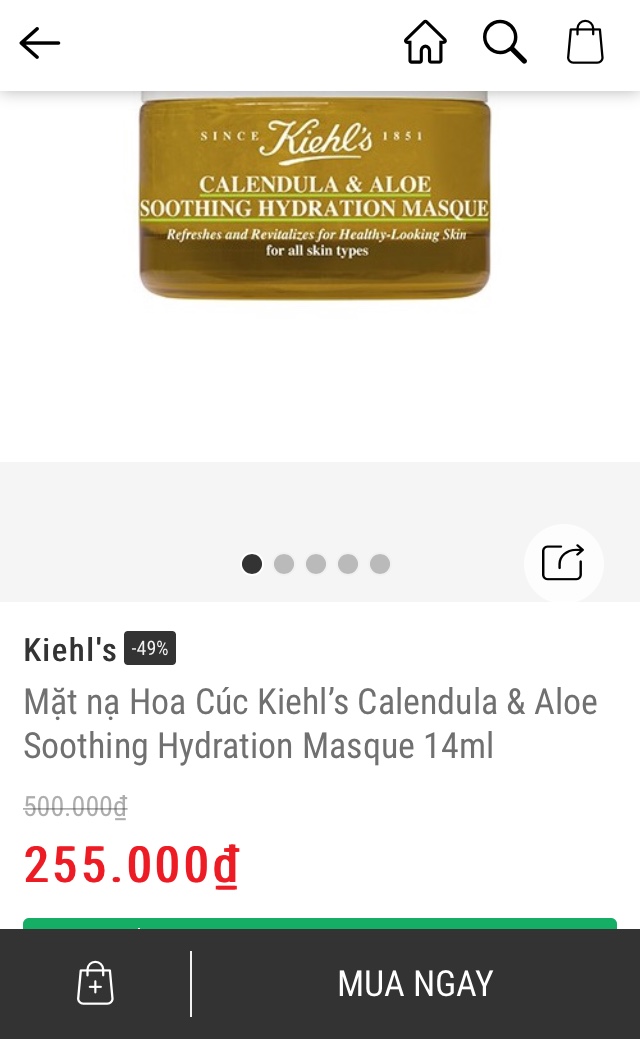Go back to the previous page

coord(40,43)
